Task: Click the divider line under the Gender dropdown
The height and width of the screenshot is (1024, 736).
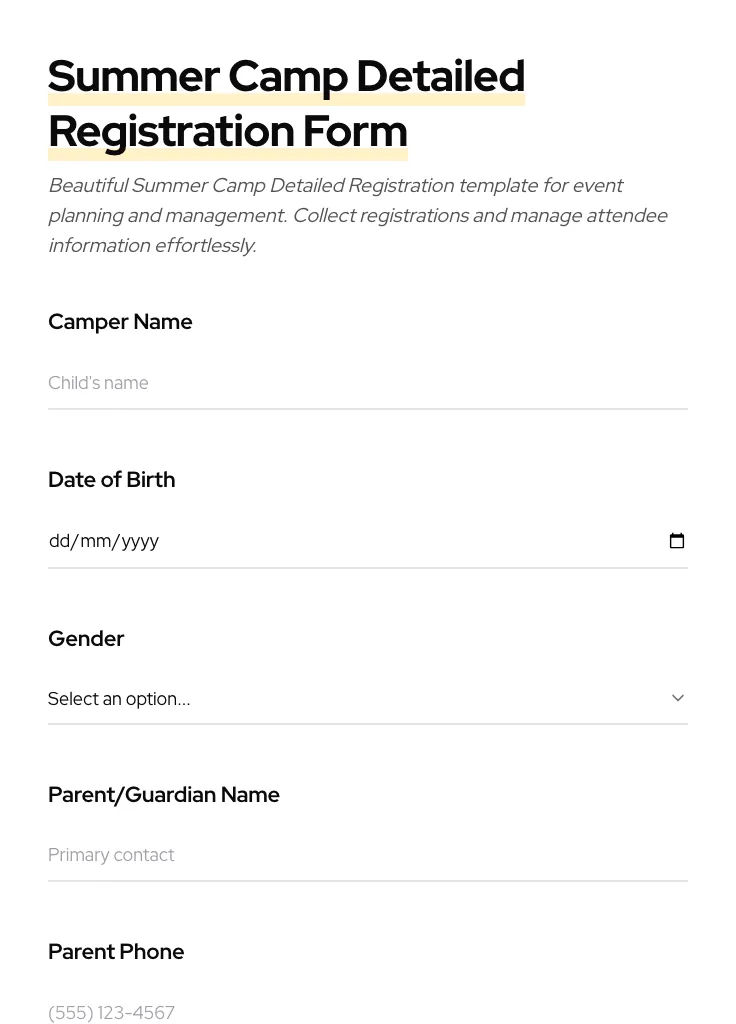Action: tap(368, 723)
